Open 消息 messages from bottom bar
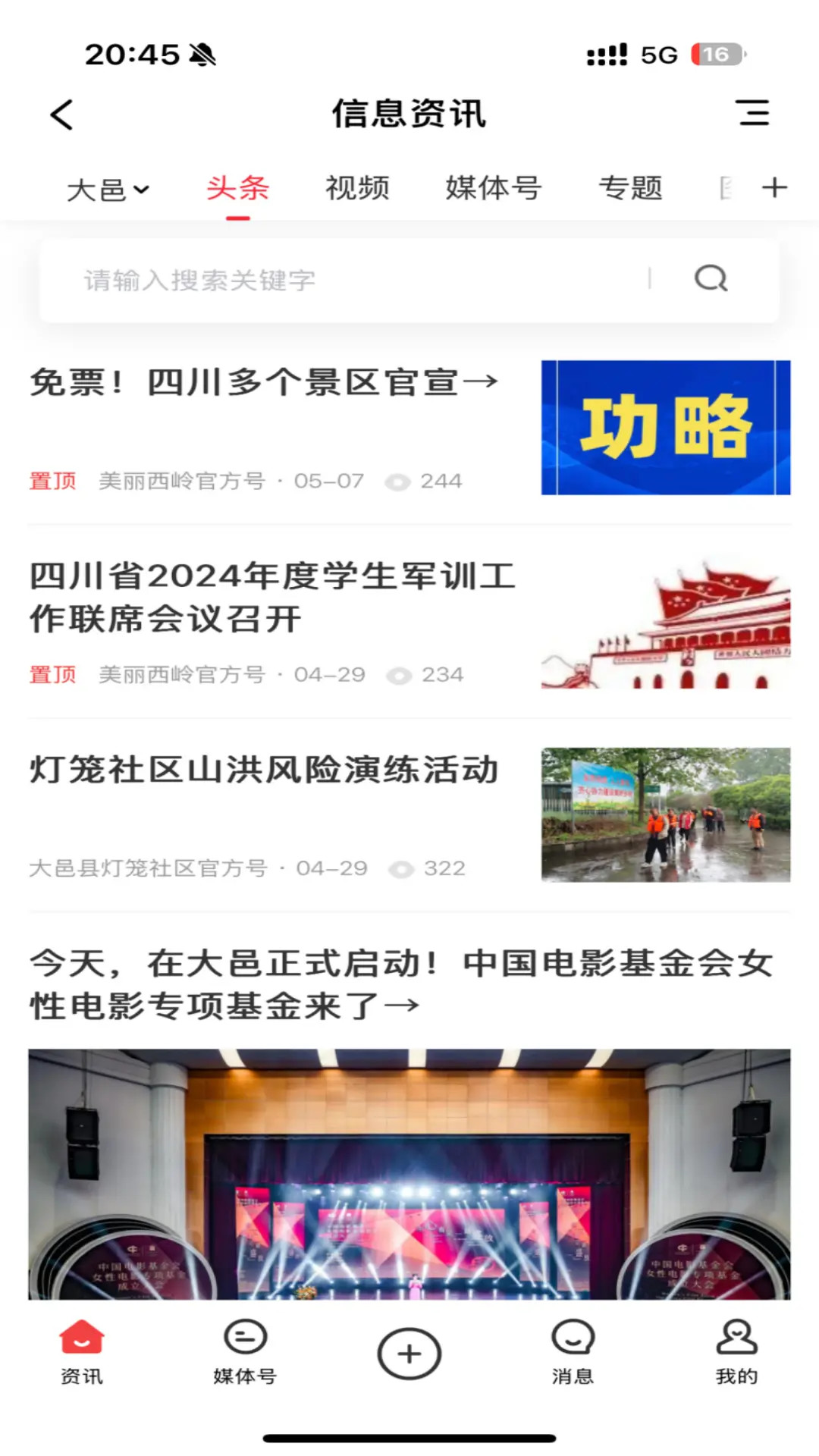This screenshot has width=819, height=1456. [574, 1354]
